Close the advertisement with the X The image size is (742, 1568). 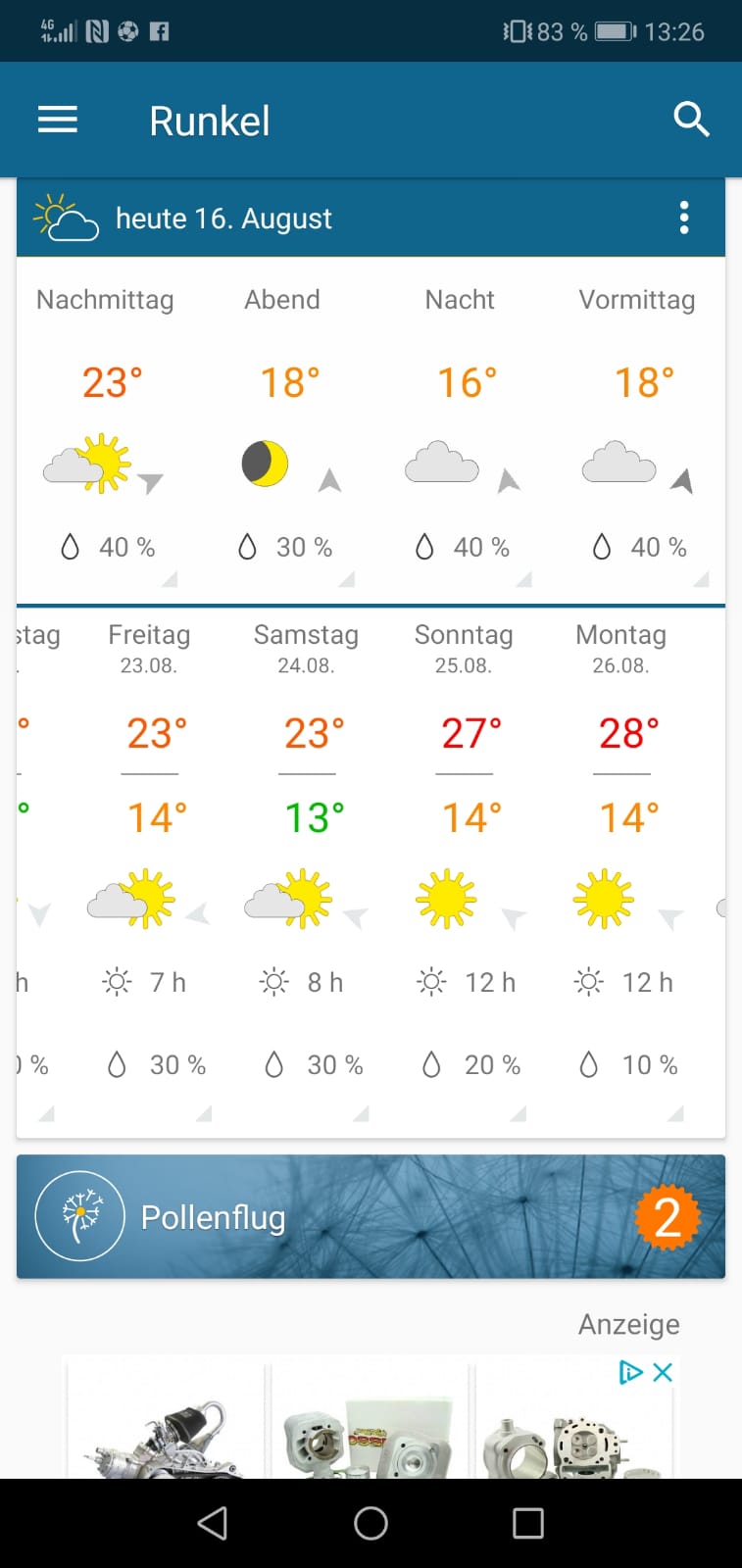(x=663, y=1372)
